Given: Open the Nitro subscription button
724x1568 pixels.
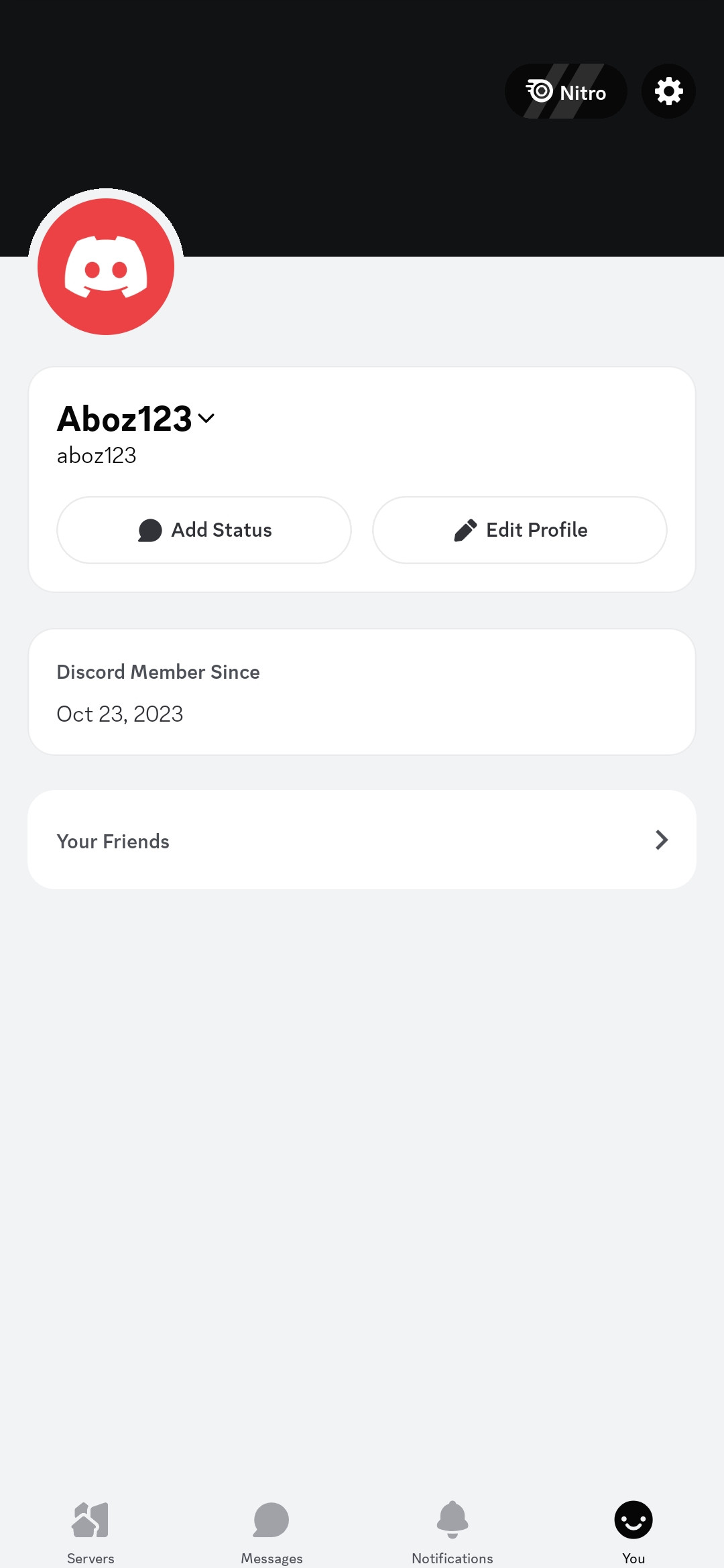Looking at the screenshot, I should click(566, 91).
